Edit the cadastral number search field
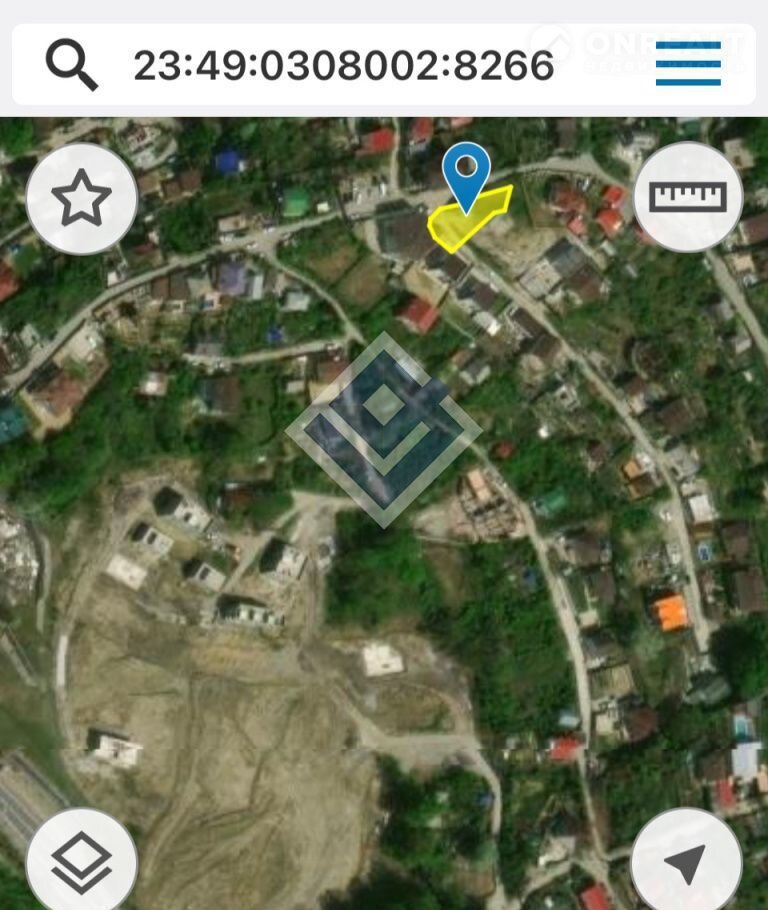768x910 pixels. tap(344, 66)
